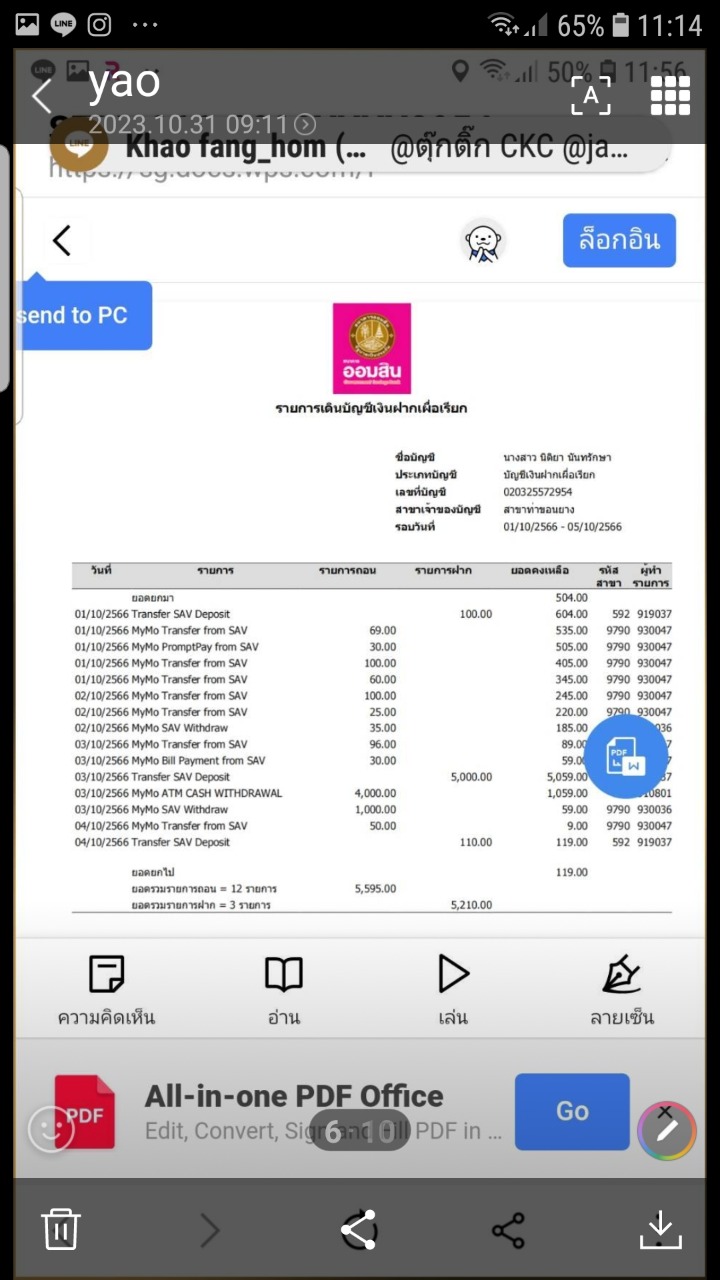Screen dimensions: 720x1280
Task: Open the pencil edit tool
Action: click(666, 1131)
